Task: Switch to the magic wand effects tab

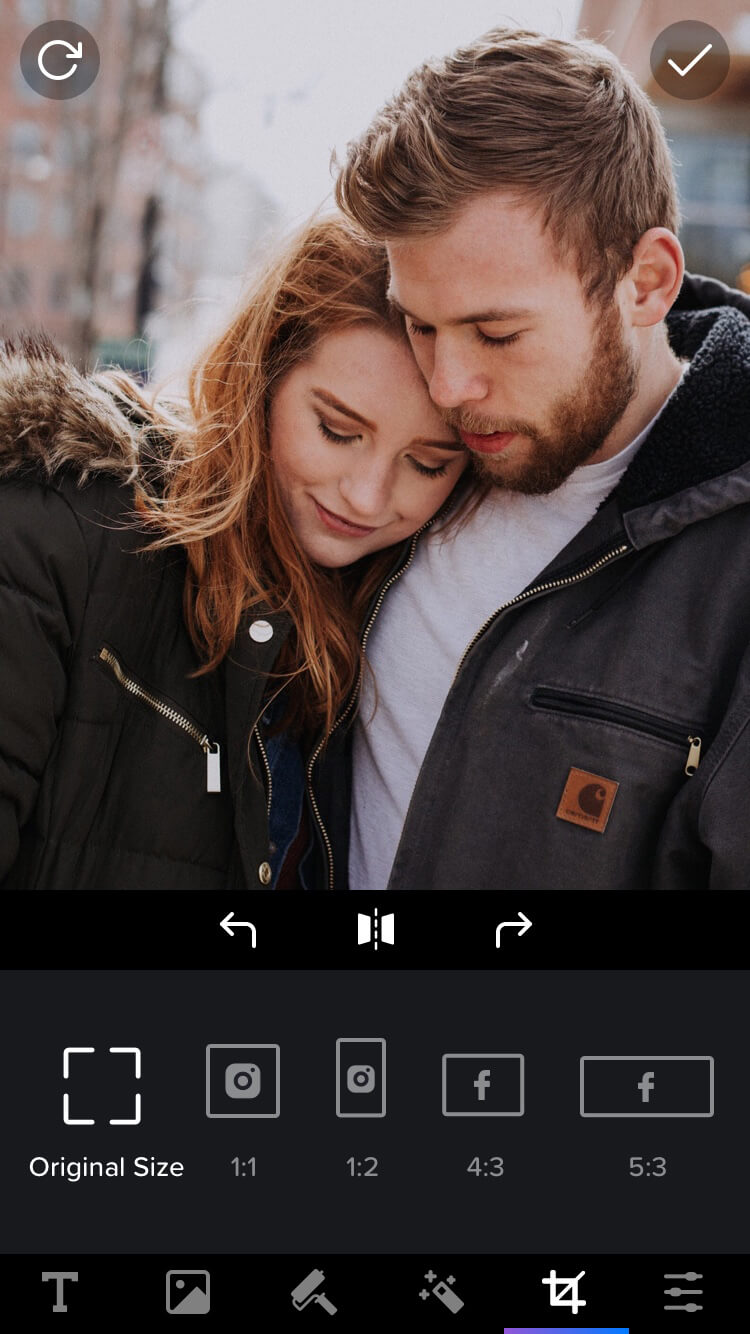Action: coord(440,1292)
